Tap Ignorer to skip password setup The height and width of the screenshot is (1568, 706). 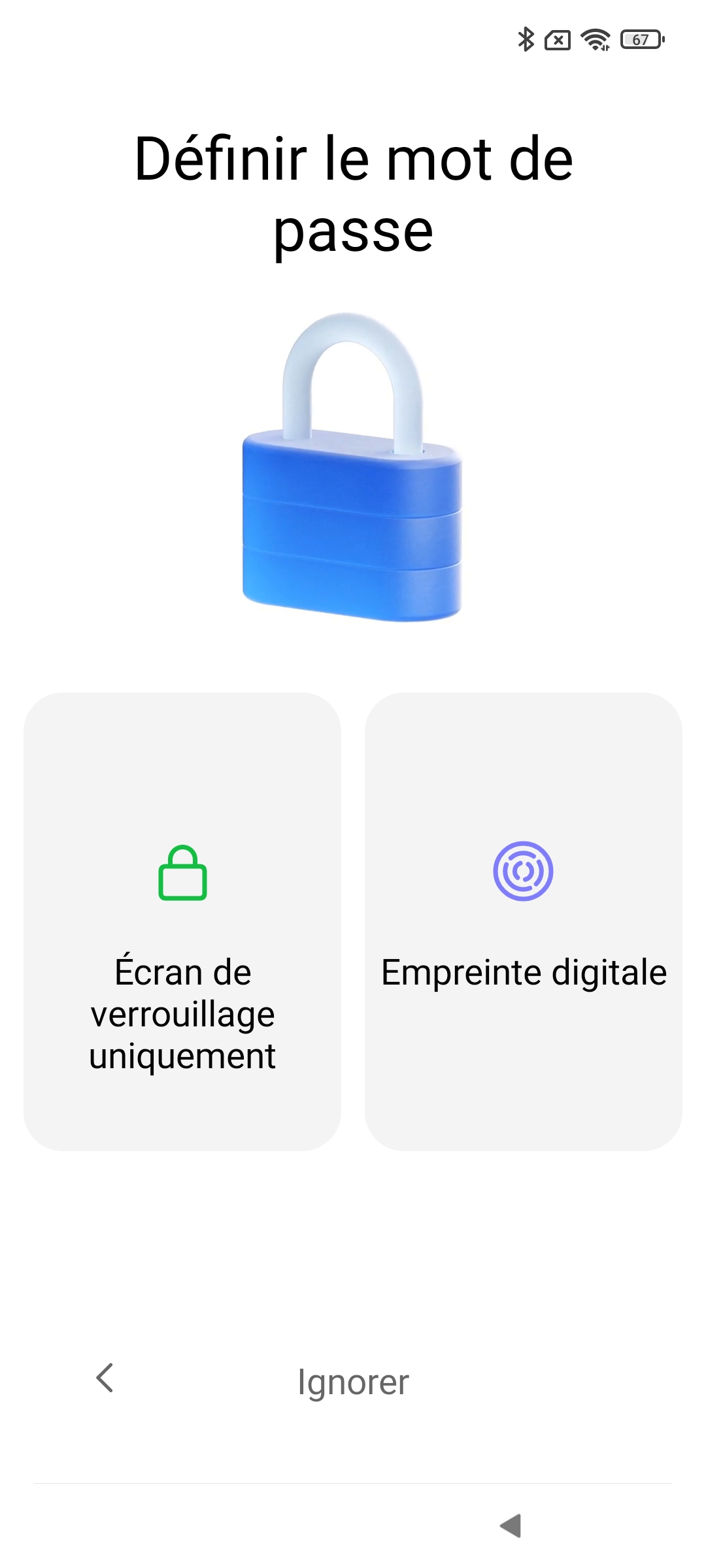[353, 1381]
